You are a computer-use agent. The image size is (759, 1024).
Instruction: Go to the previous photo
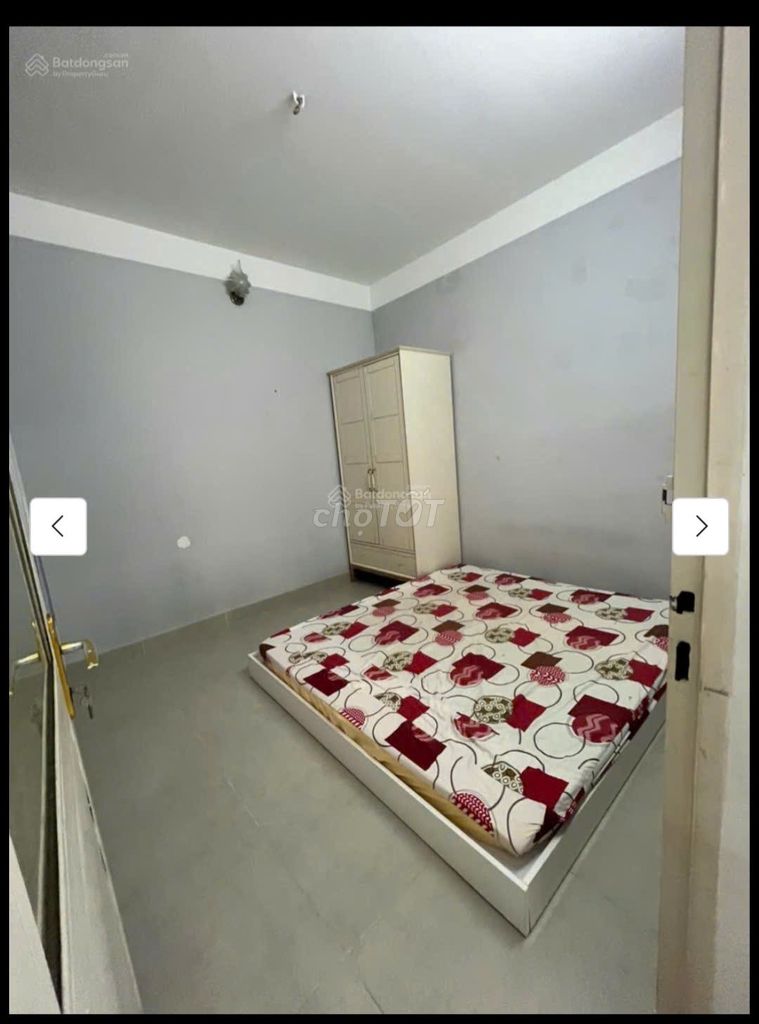(58, 526)
